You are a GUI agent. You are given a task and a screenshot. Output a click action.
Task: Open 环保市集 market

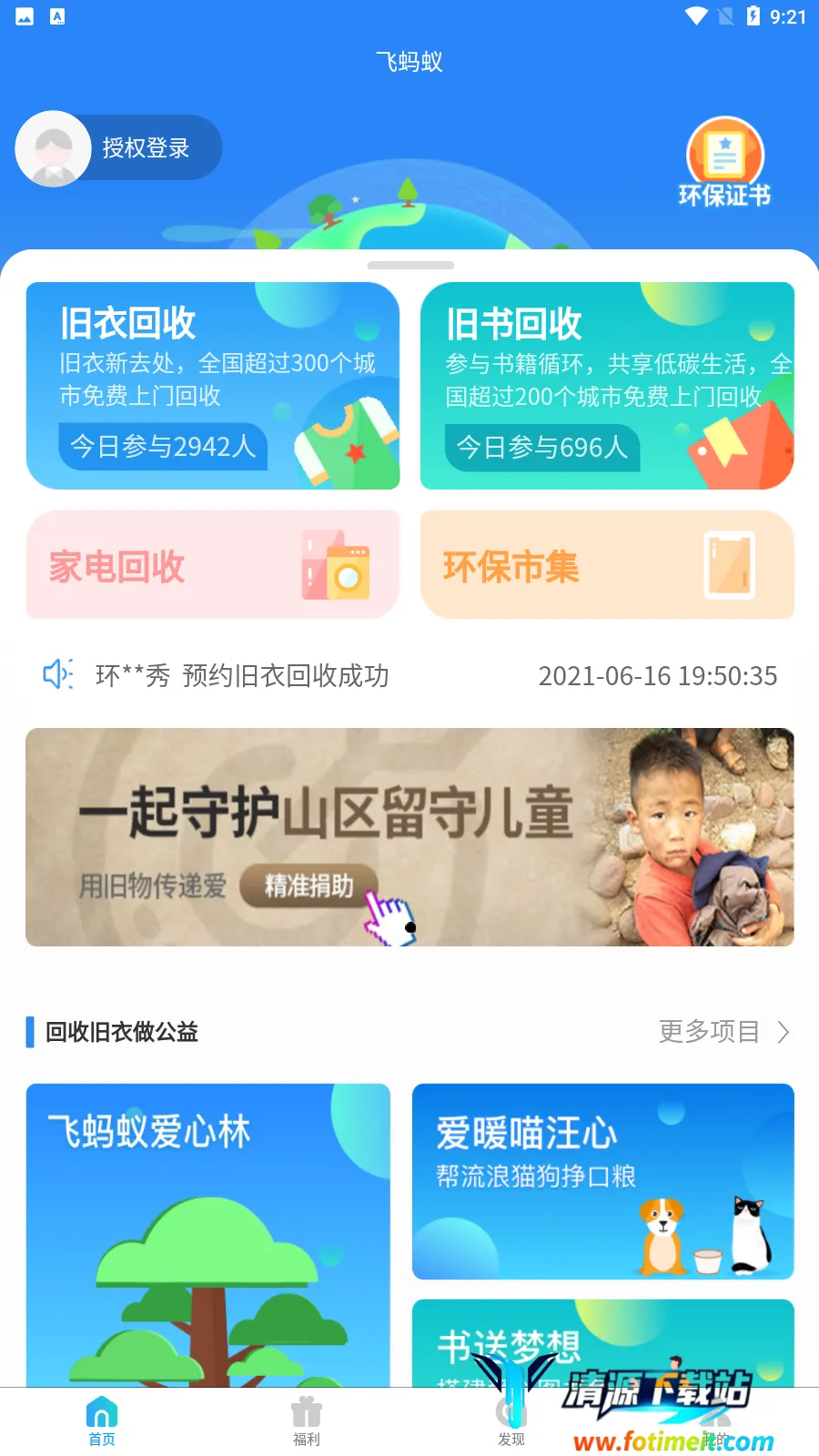(x=607, y=565)
